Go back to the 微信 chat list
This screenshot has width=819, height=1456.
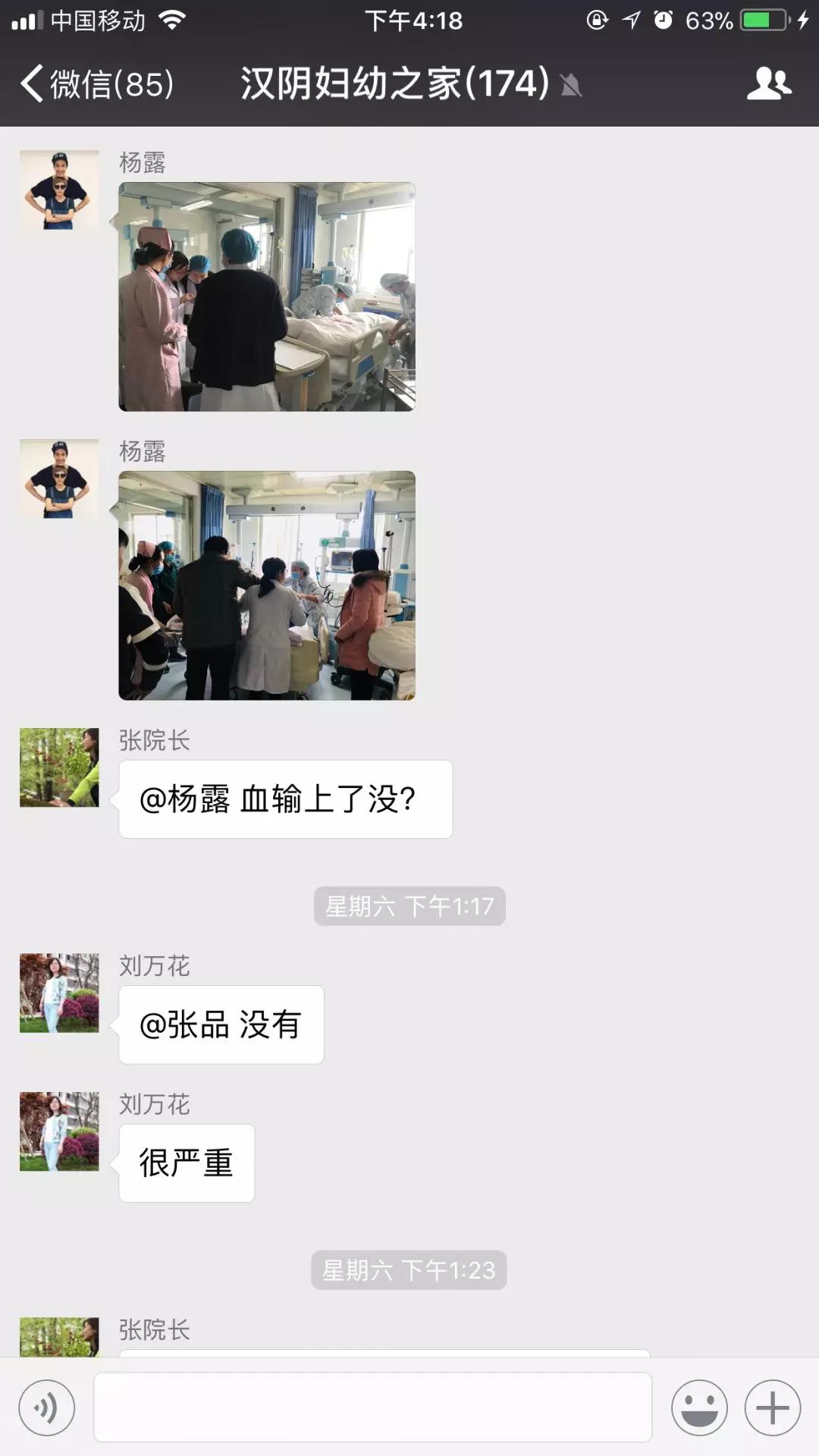(x=97, y=83)
